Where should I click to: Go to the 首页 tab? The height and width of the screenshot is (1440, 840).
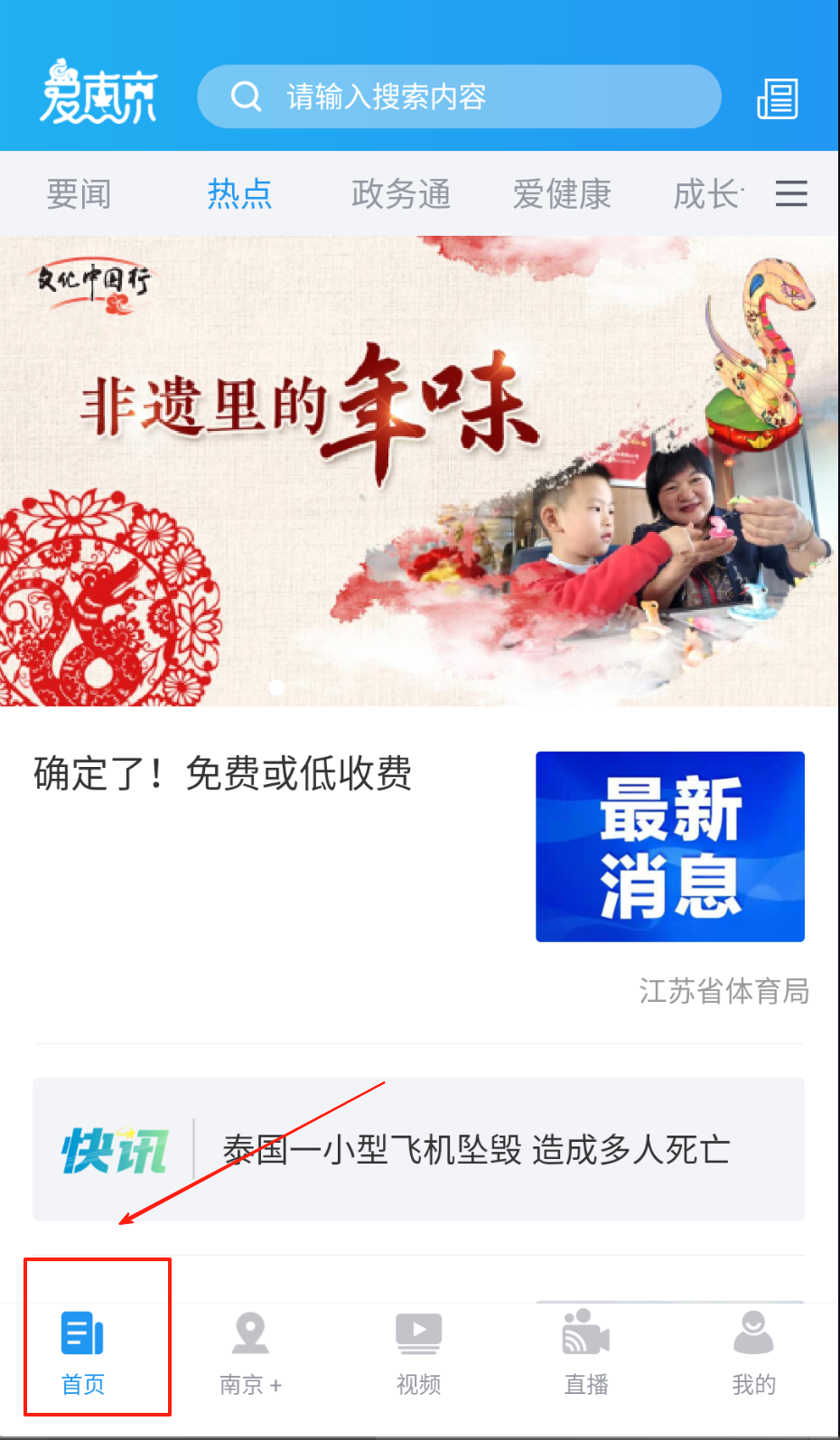[83, 1352]
